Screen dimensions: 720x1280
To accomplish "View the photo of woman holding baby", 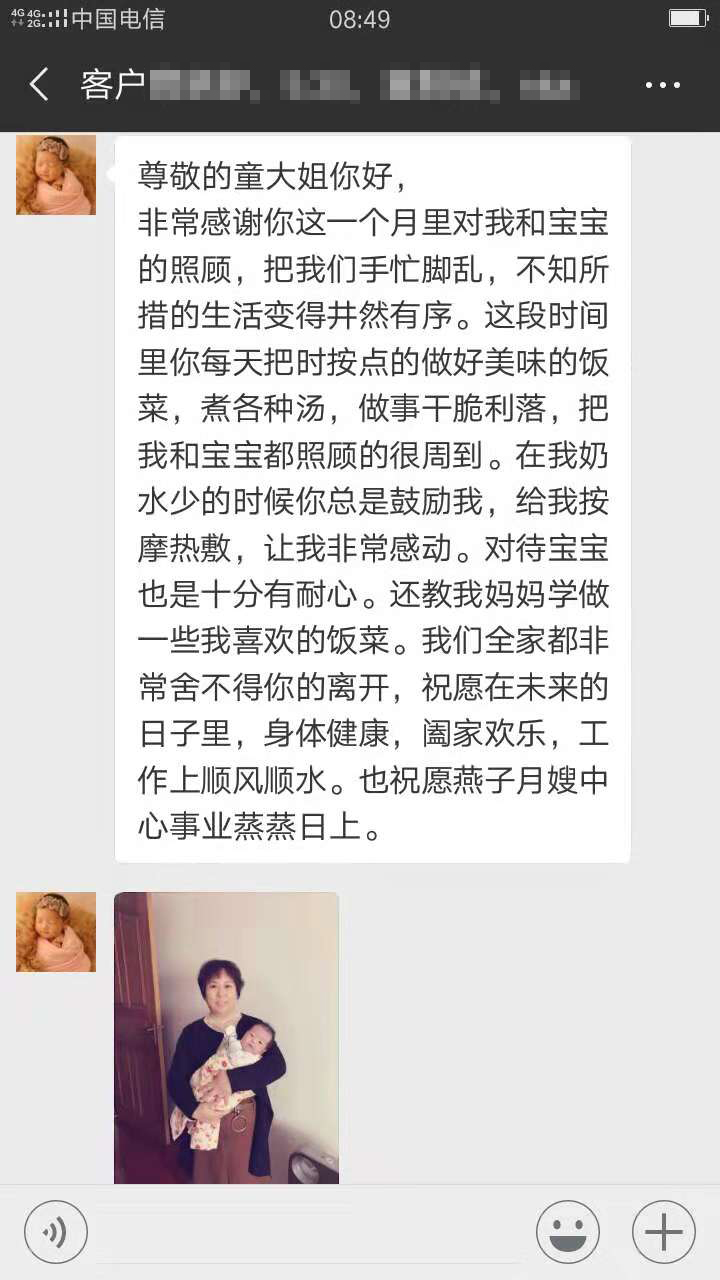I will tap(226, 1037).
